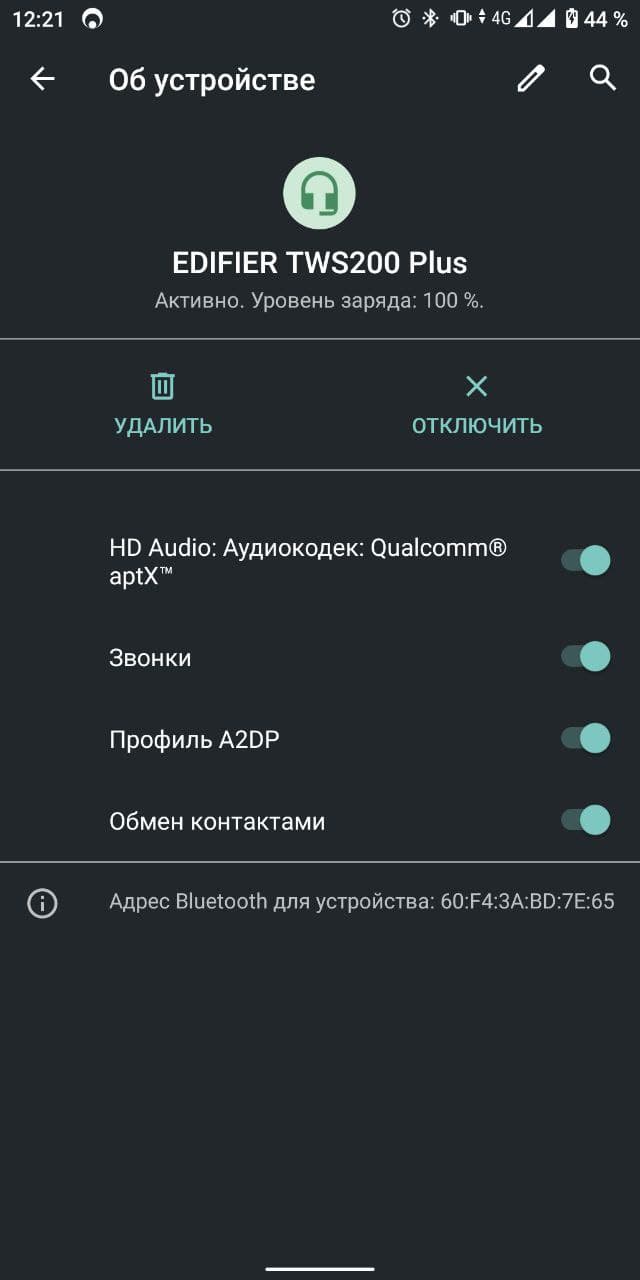Open search in settings

[602, 78]
